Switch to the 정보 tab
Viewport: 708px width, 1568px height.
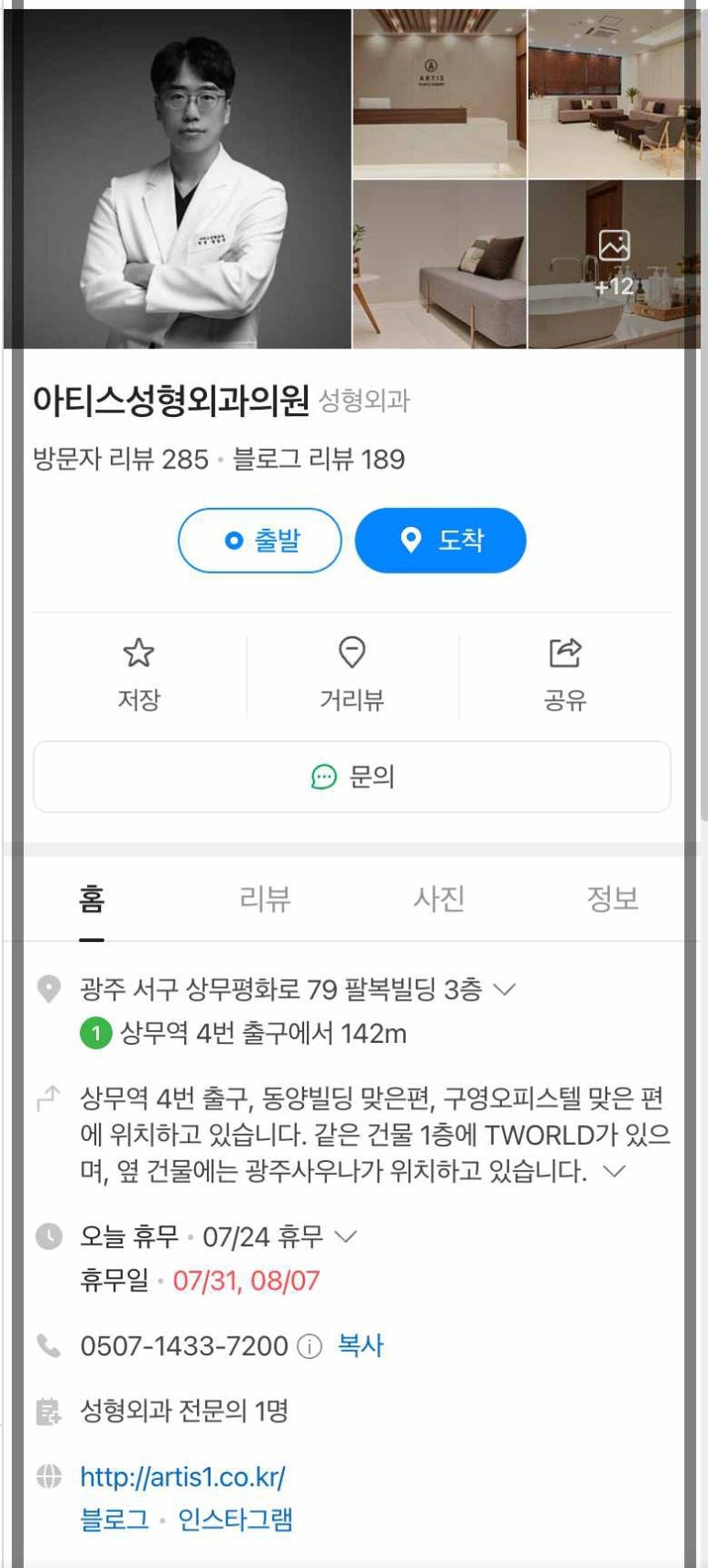612,899
